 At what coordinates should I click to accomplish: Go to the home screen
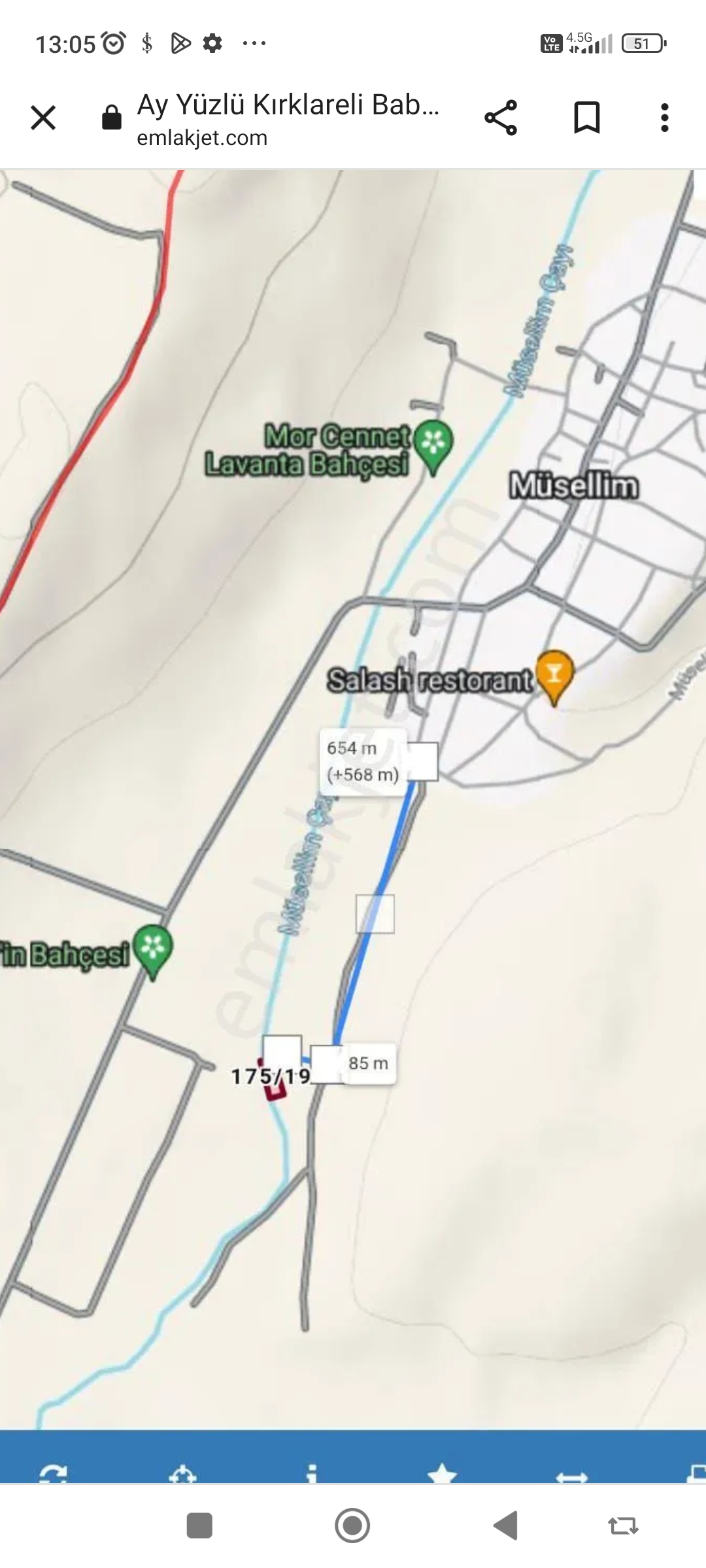tap(352, 1526)
